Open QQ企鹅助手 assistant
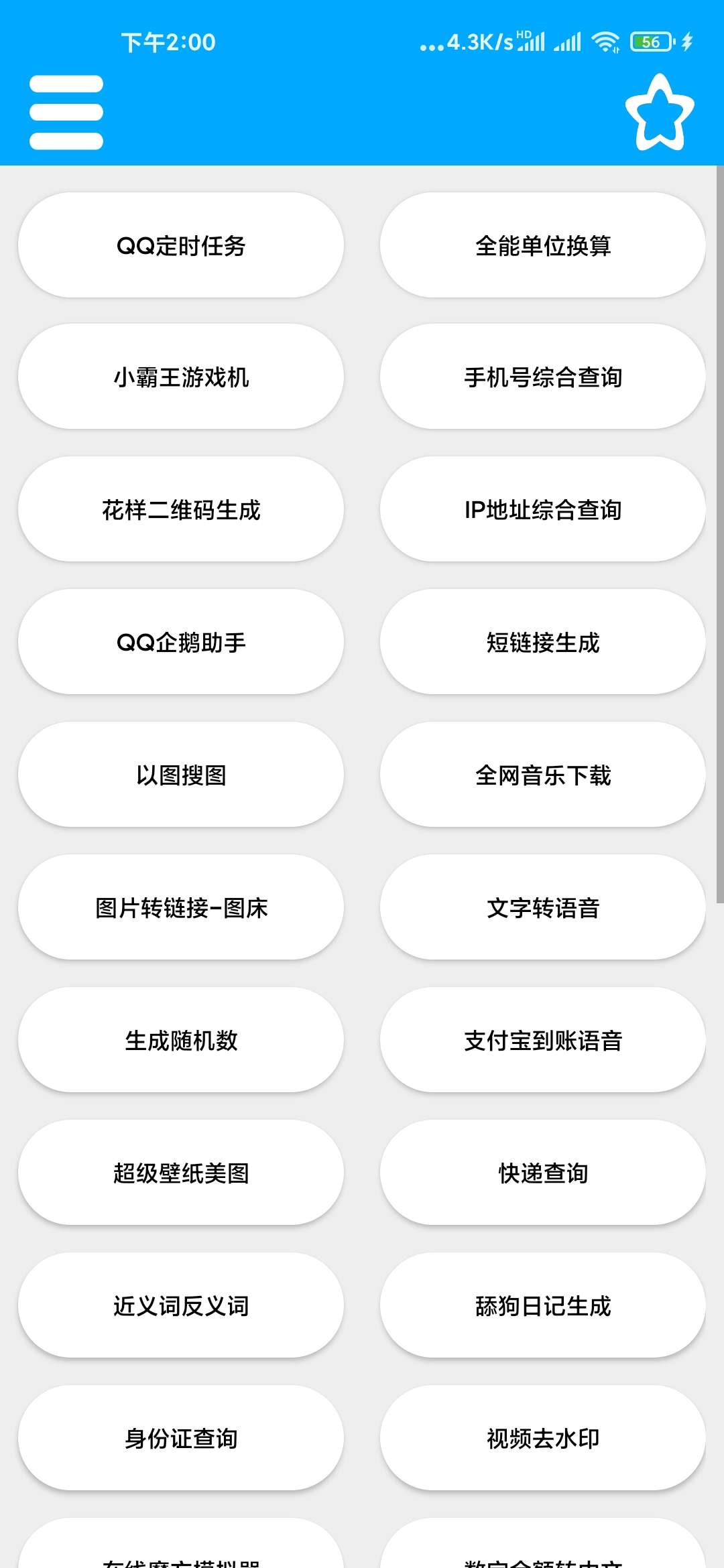The width and height of the screenshot is (724, 1568). 180,642
